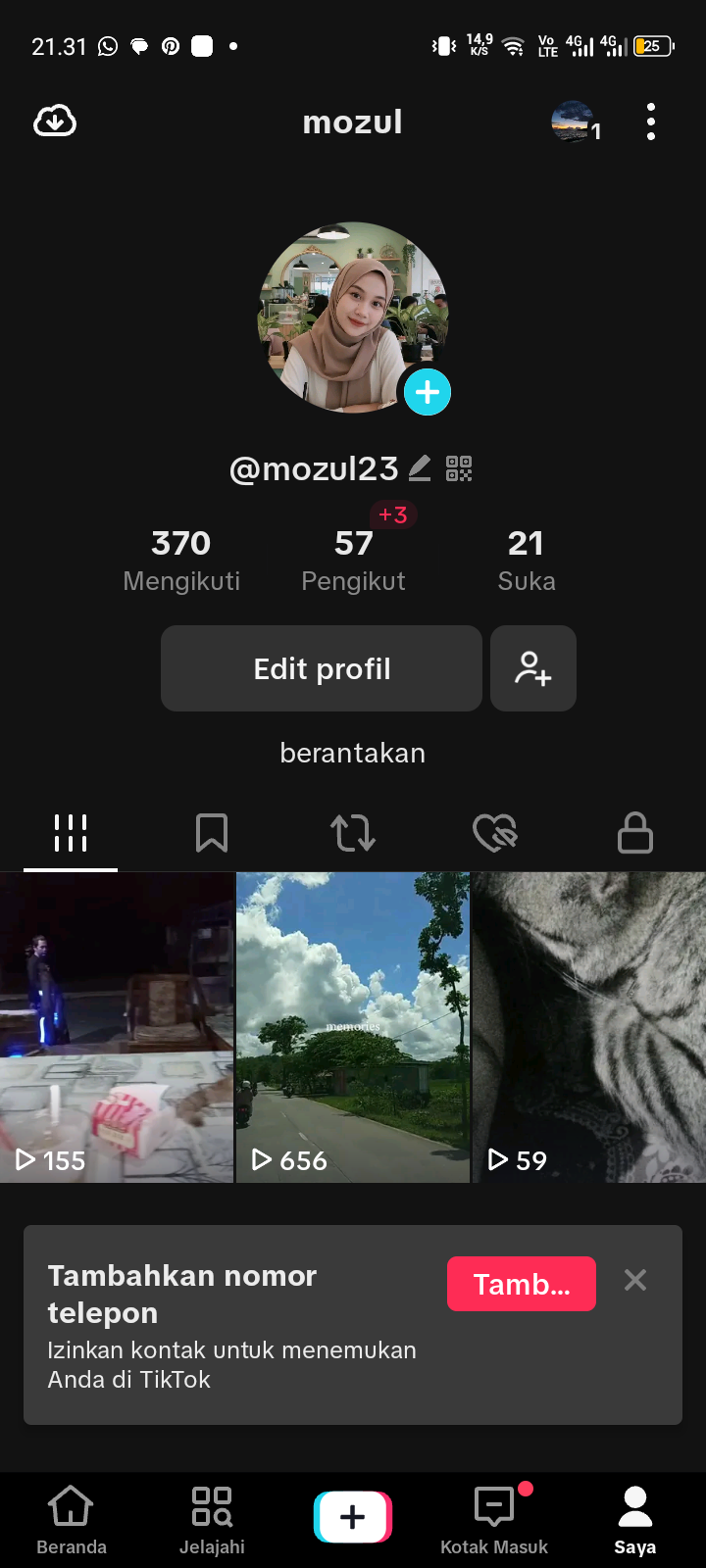Open the three-dot overflow menu
706x1568 pixels.
651,122
